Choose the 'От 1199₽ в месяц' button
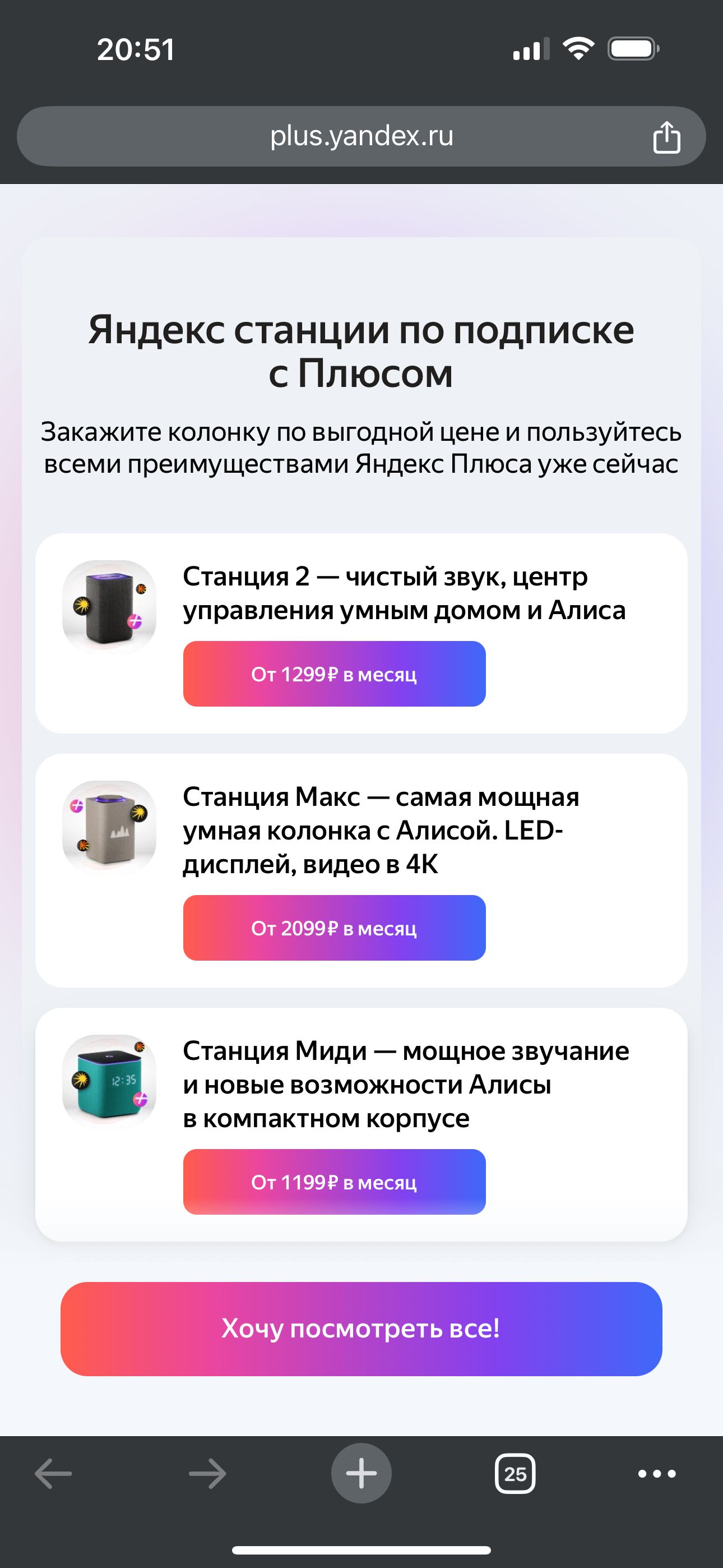Screen dimensions: 723x1568 click(334, 1182)
